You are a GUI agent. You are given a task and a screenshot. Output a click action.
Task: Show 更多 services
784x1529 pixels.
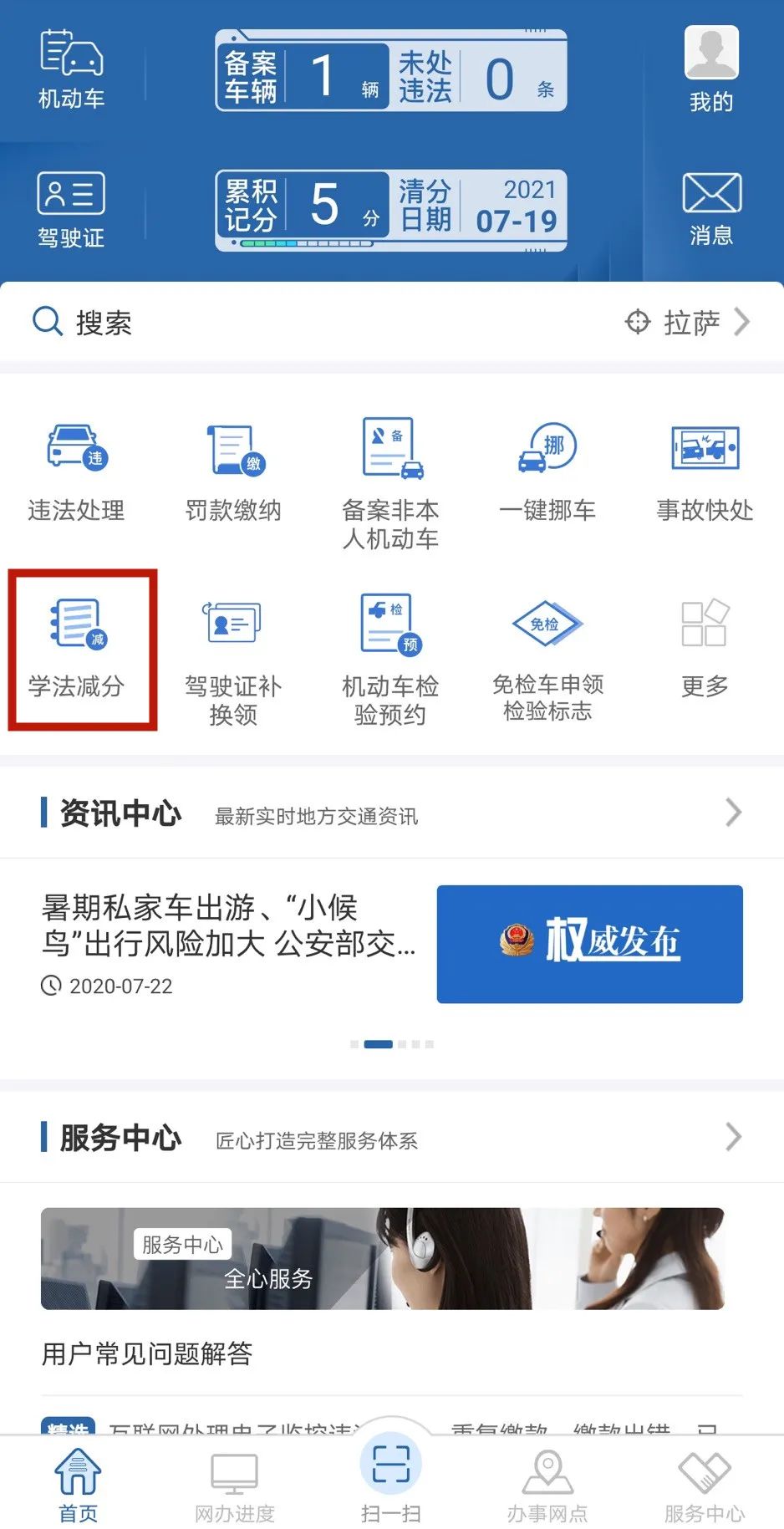coord(705,649)
